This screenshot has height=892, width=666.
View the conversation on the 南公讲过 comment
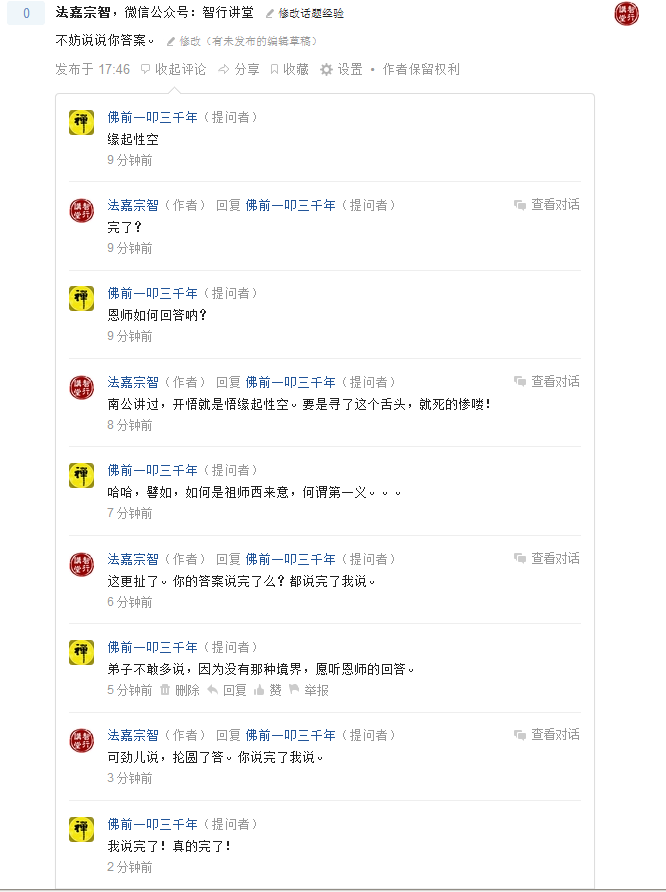coord(547,381)
